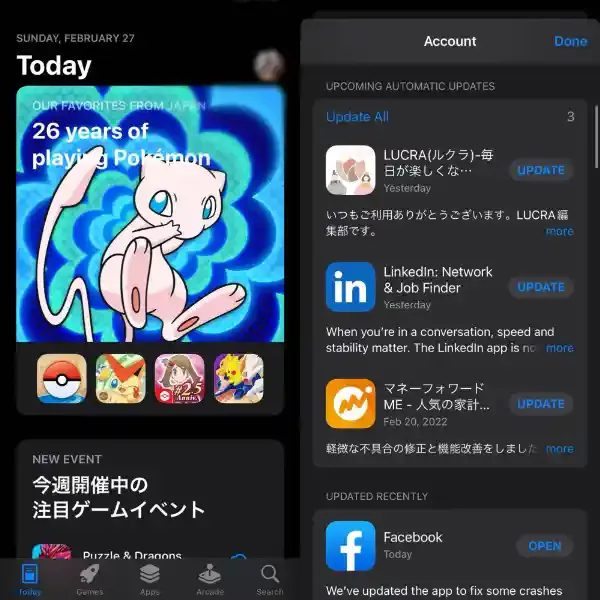Update the マネーフォワード ME app
This screenshot has height=600, width=600.
pyautogui.click(x=541, y=404)
